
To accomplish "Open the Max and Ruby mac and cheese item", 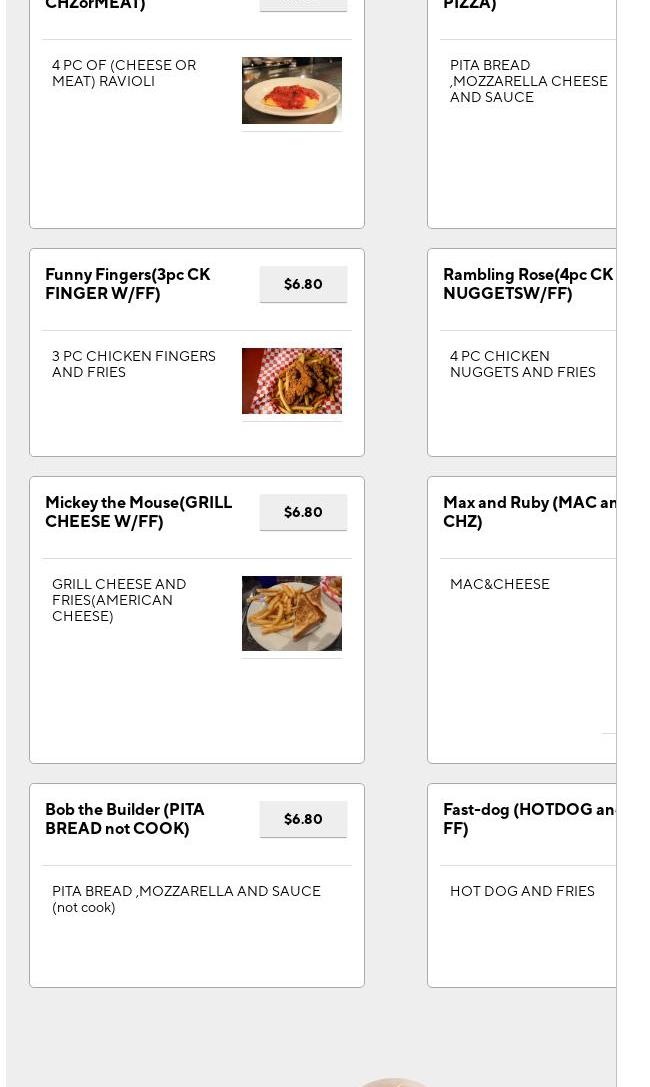I will [529, 512].
